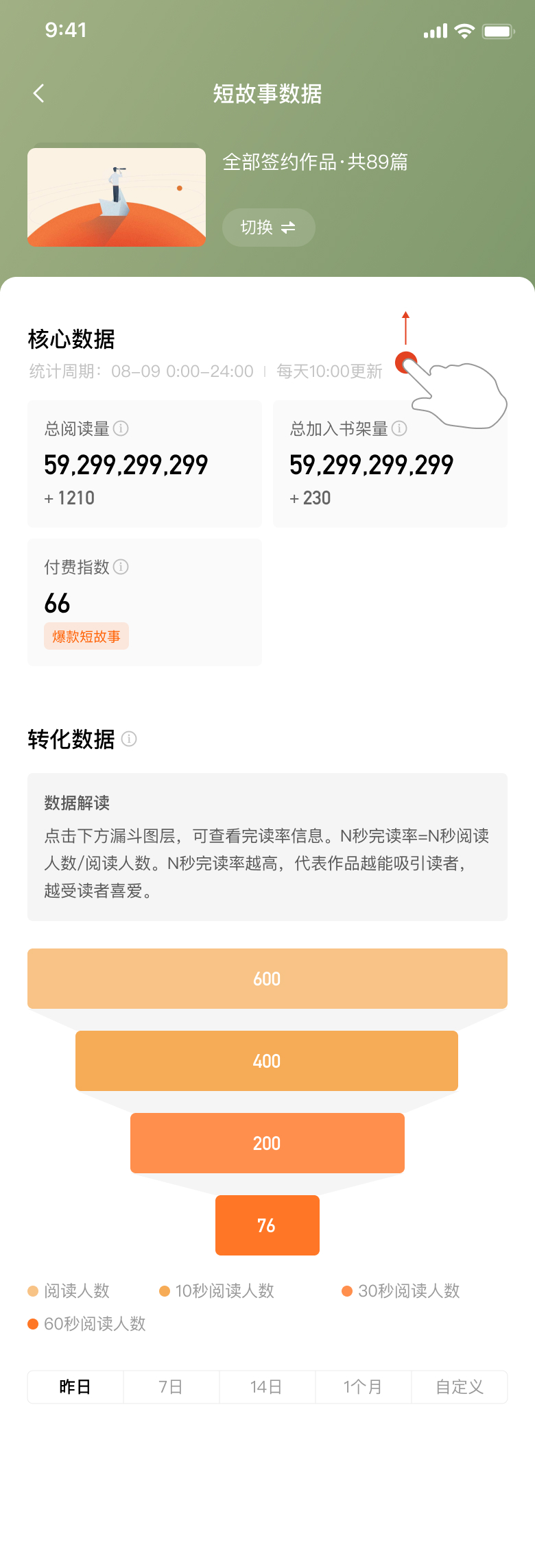Viewport: 535px width, 1568px height.
Task: Open info icon next to 总阅读量
Action: coord(121,428)
